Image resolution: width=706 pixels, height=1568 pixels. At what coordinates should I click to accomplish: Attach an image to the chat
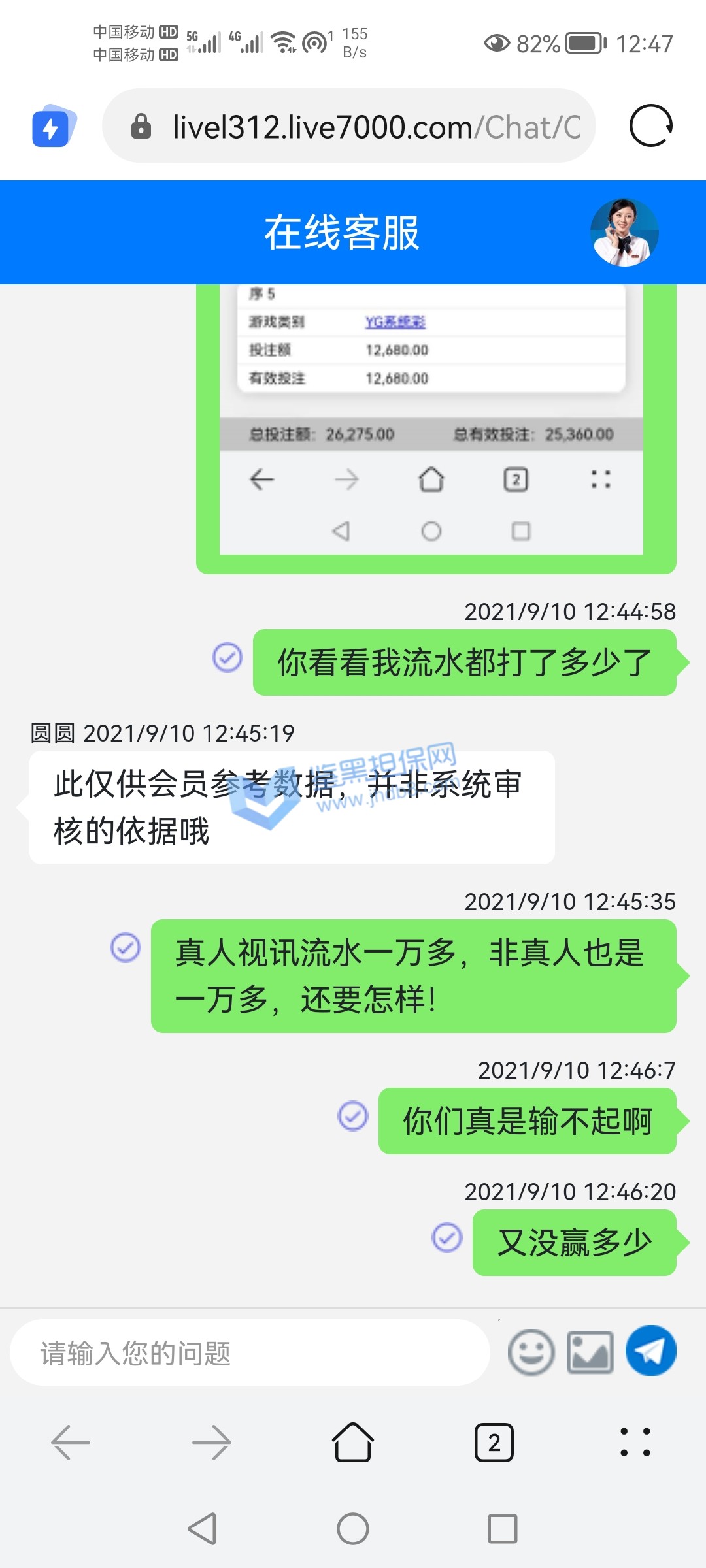[590, 1352]
